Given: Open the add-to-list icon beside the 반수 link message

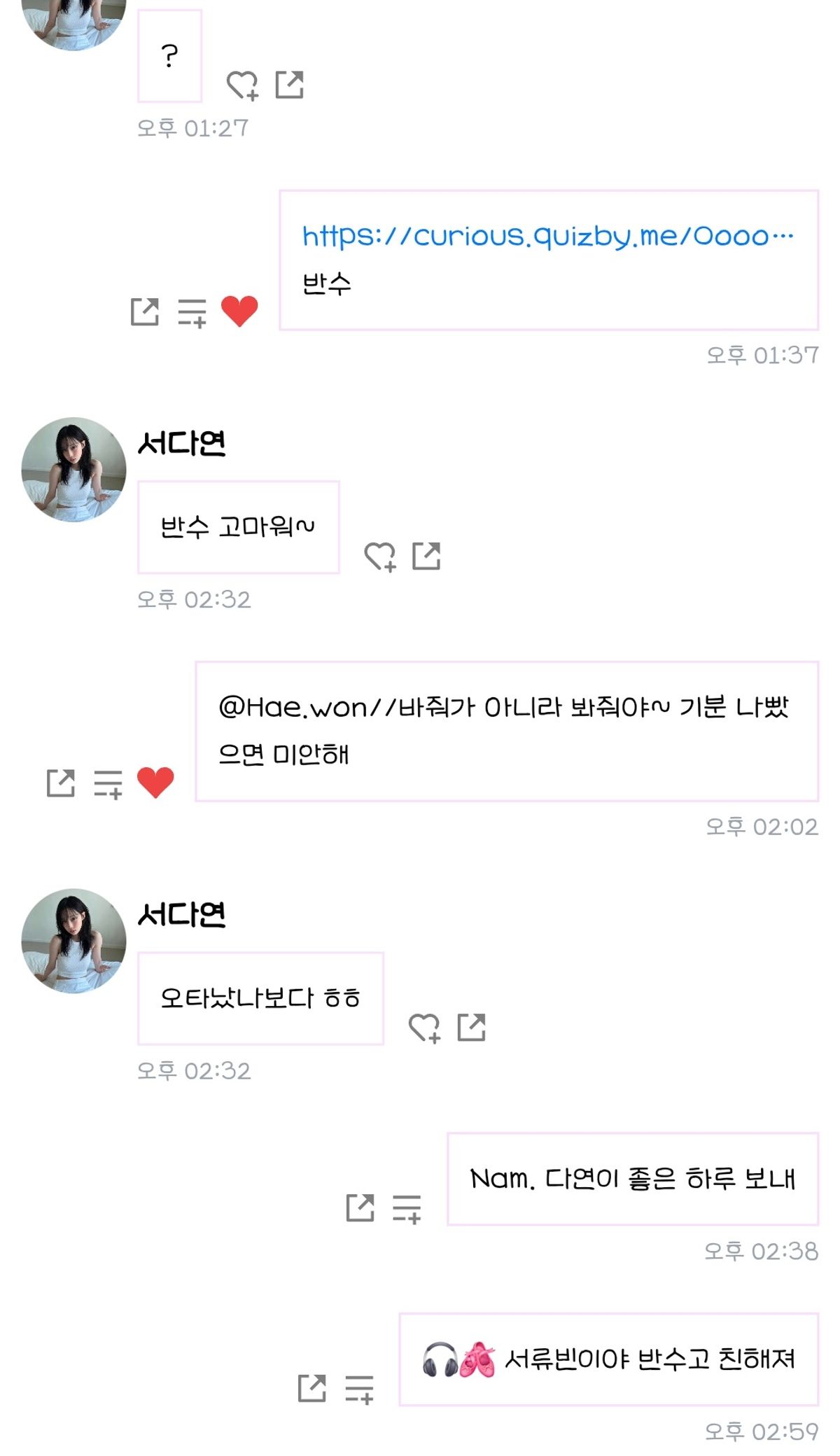Looking at the screenshot, I should (192, 313).
